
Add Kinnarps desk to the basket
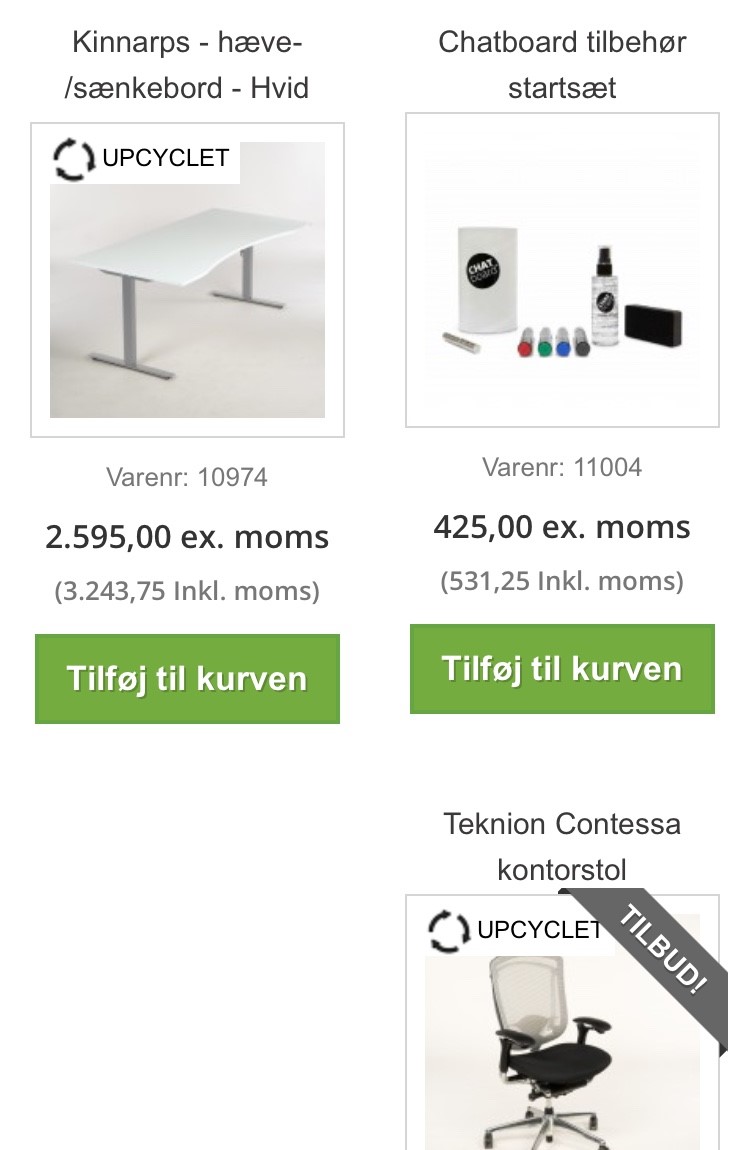tap(187, 679)
